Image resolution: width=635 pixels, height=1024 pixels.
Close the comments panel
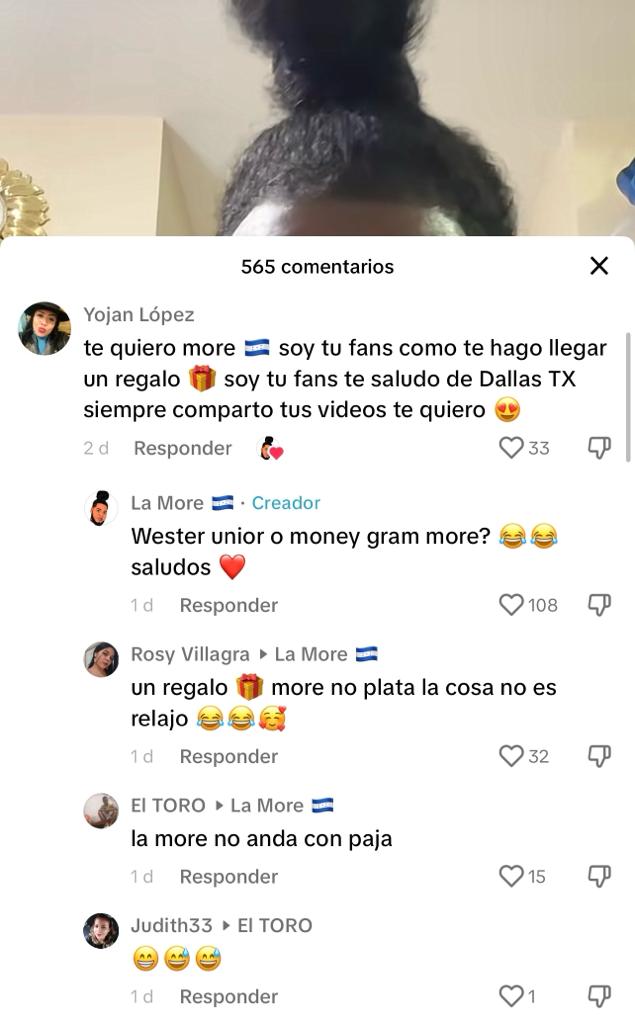point(599,266)
